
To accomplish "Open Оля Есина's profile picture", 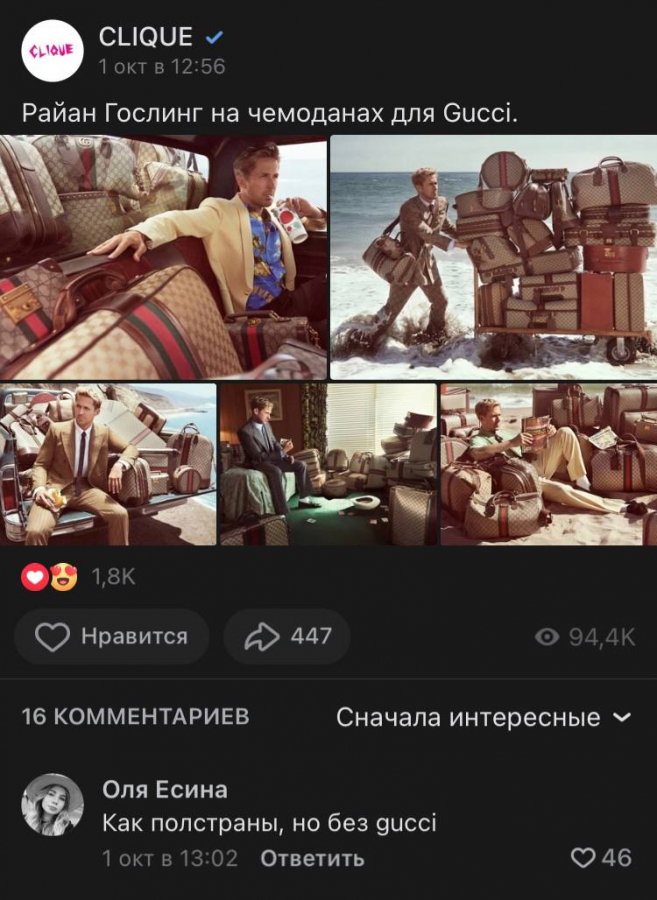I will pyautogui.click(x=52, y=804).
